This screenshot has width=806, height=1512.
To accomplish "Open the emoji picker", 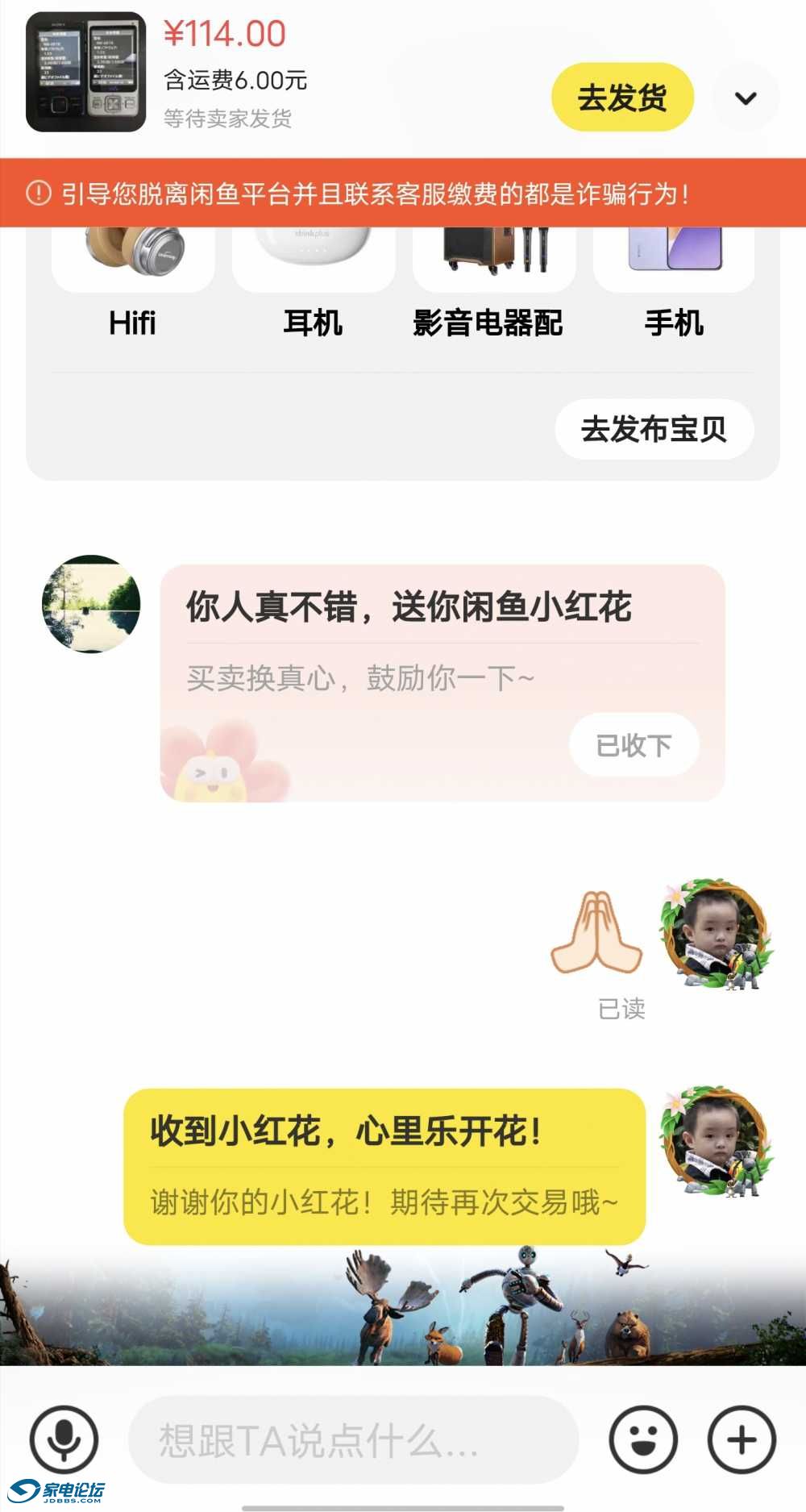I will pyautogui.click(x=642, y=1439).
